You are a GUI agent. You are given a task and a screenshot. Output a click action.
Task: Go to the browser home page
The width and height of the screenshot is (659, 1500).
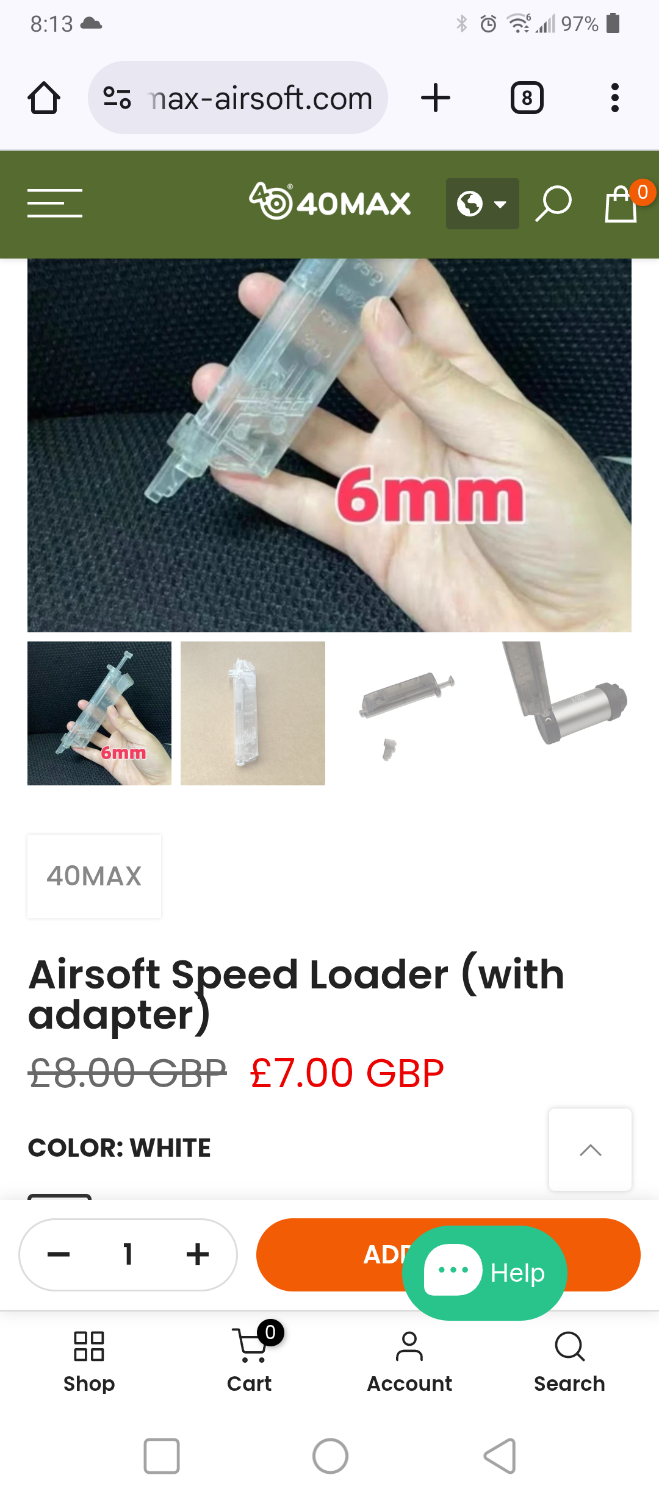(x=44, y=98)
